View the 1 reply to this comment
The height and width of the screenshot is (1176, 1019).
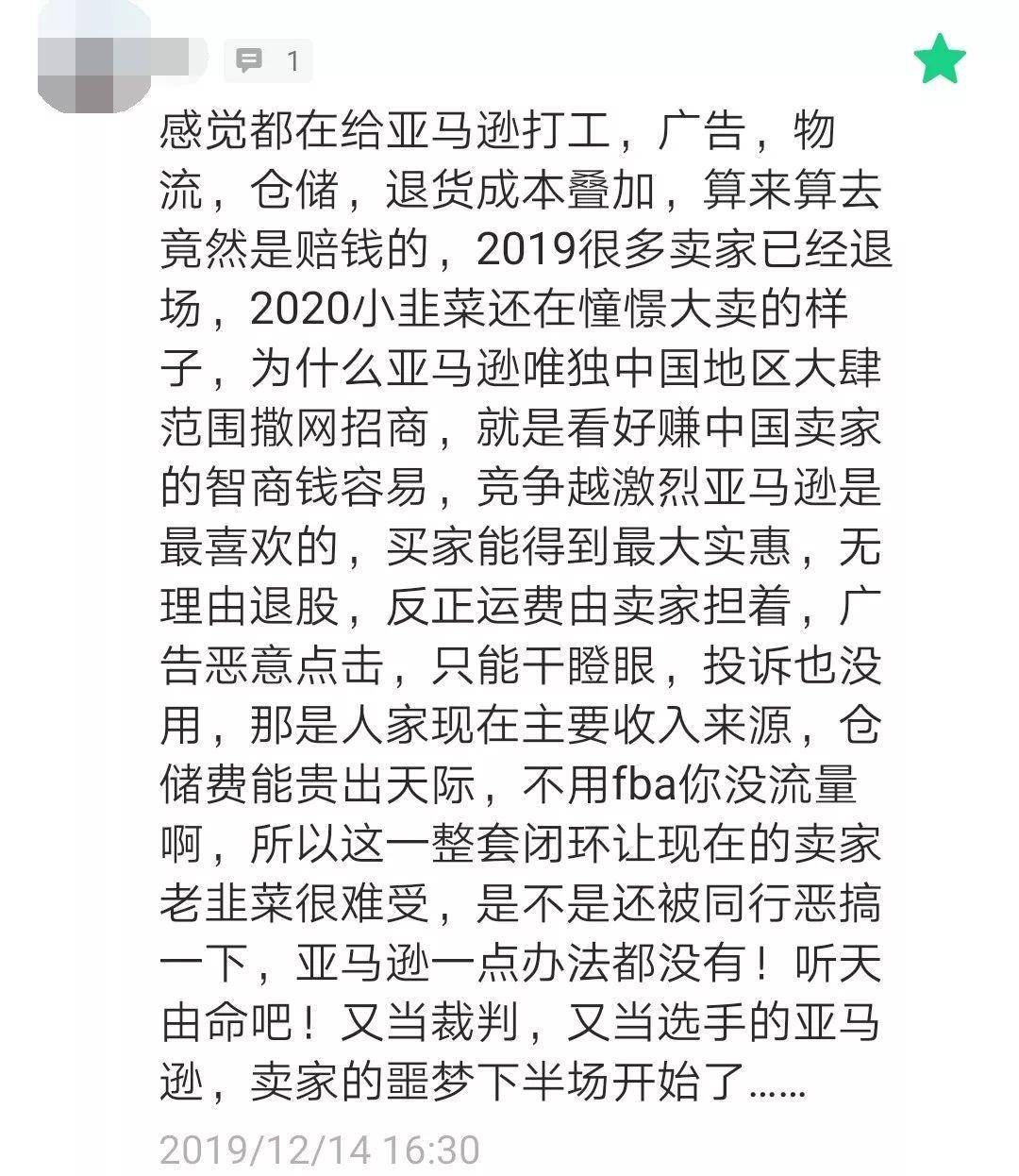tap(268, 62)
